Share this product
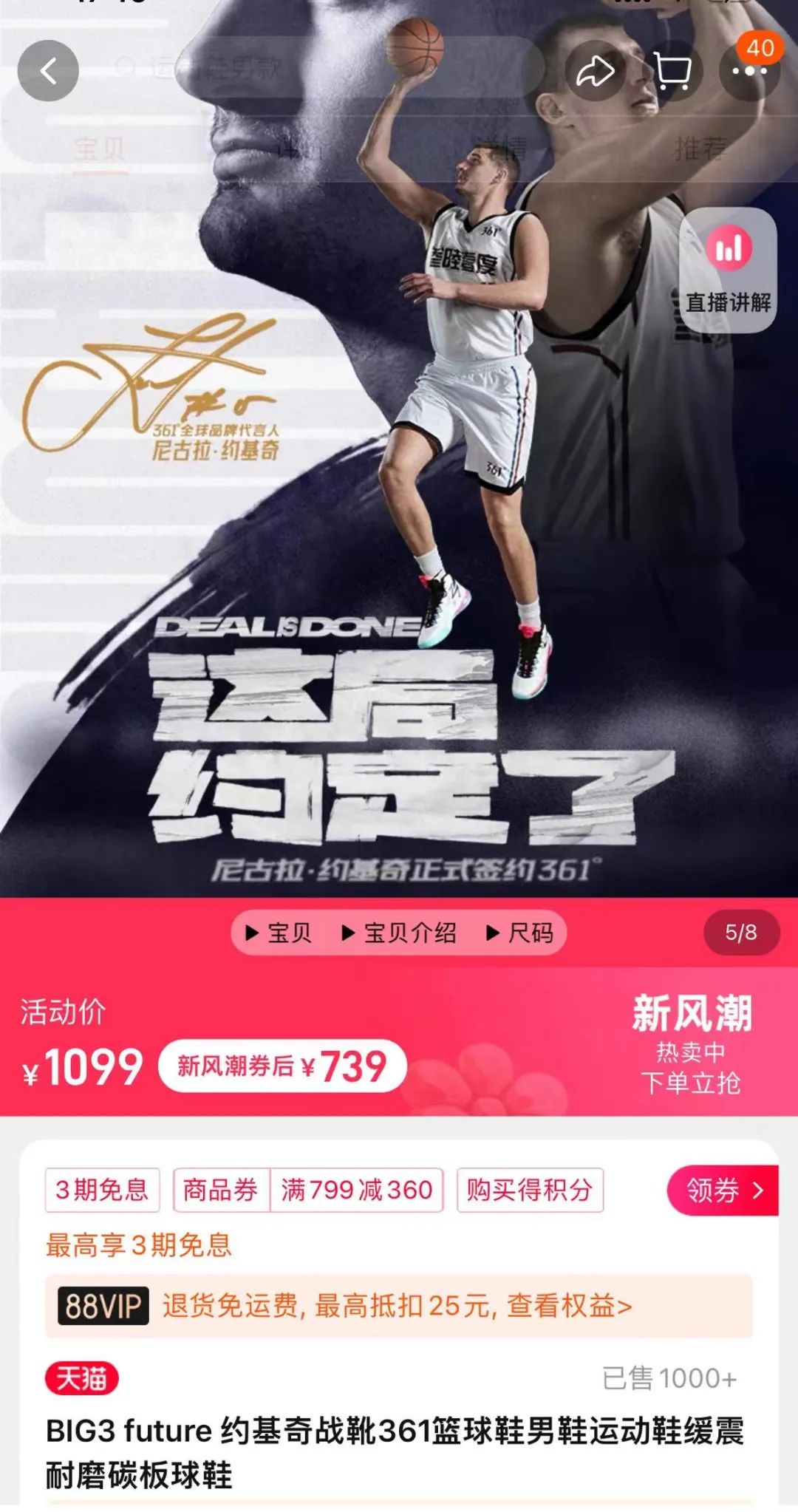This screenshot has height=1512, width=798. pos(596,71)
